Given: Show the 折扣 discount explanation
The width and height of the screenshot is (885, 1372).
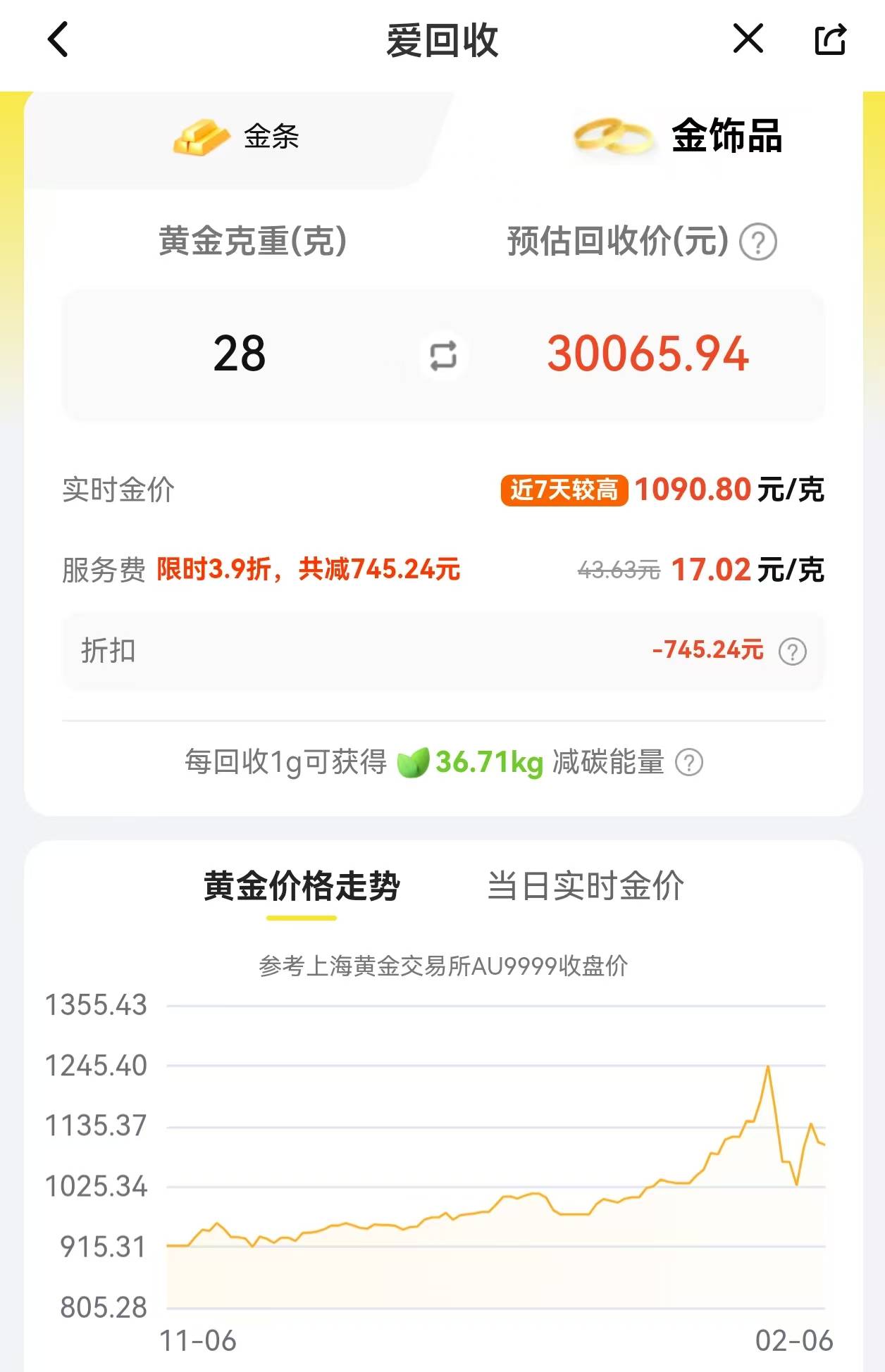Looking at the screenshot, I should click(x=793, y=651).
